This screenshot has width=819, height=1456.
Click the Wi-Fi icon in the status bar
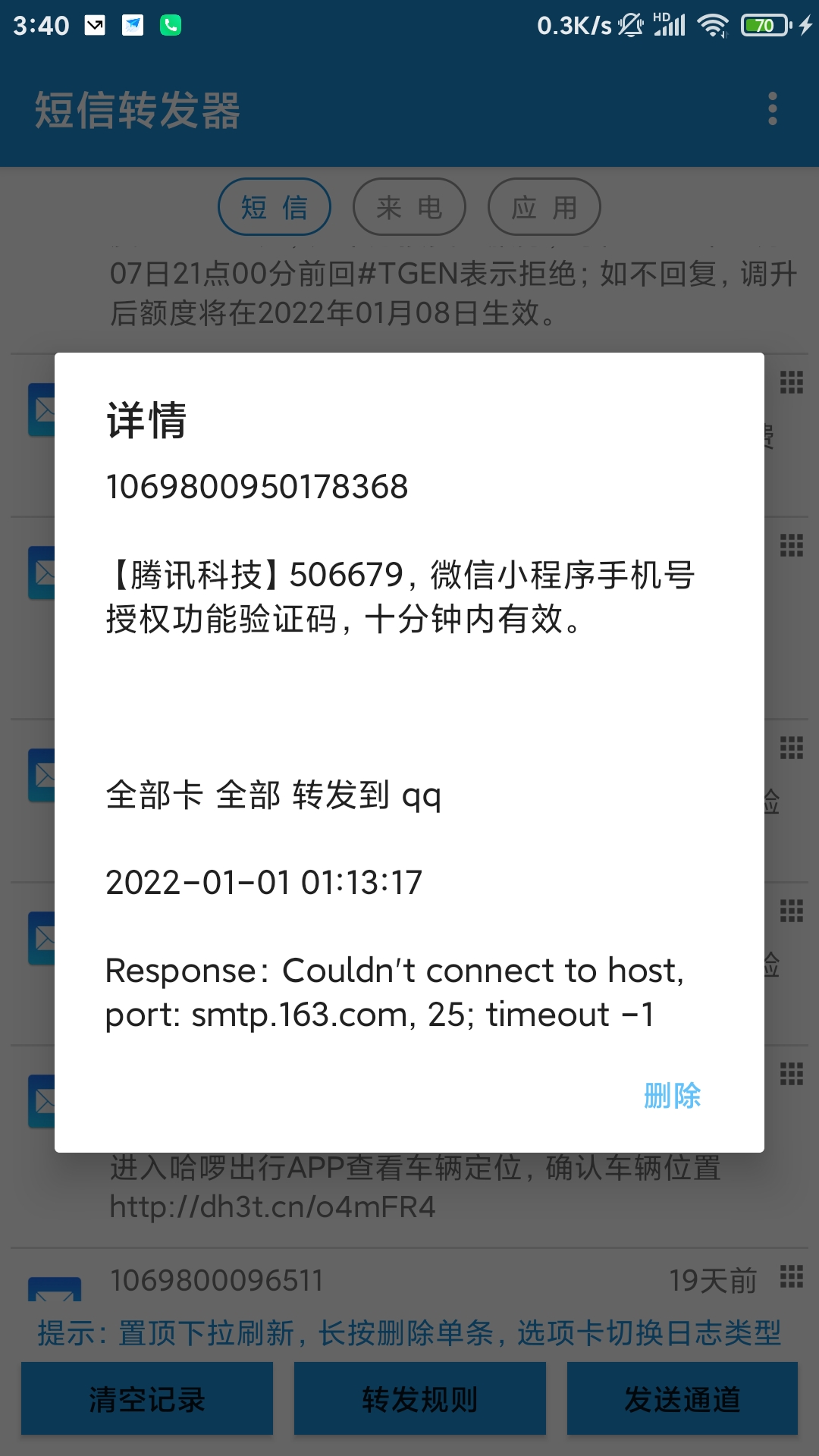714,24
